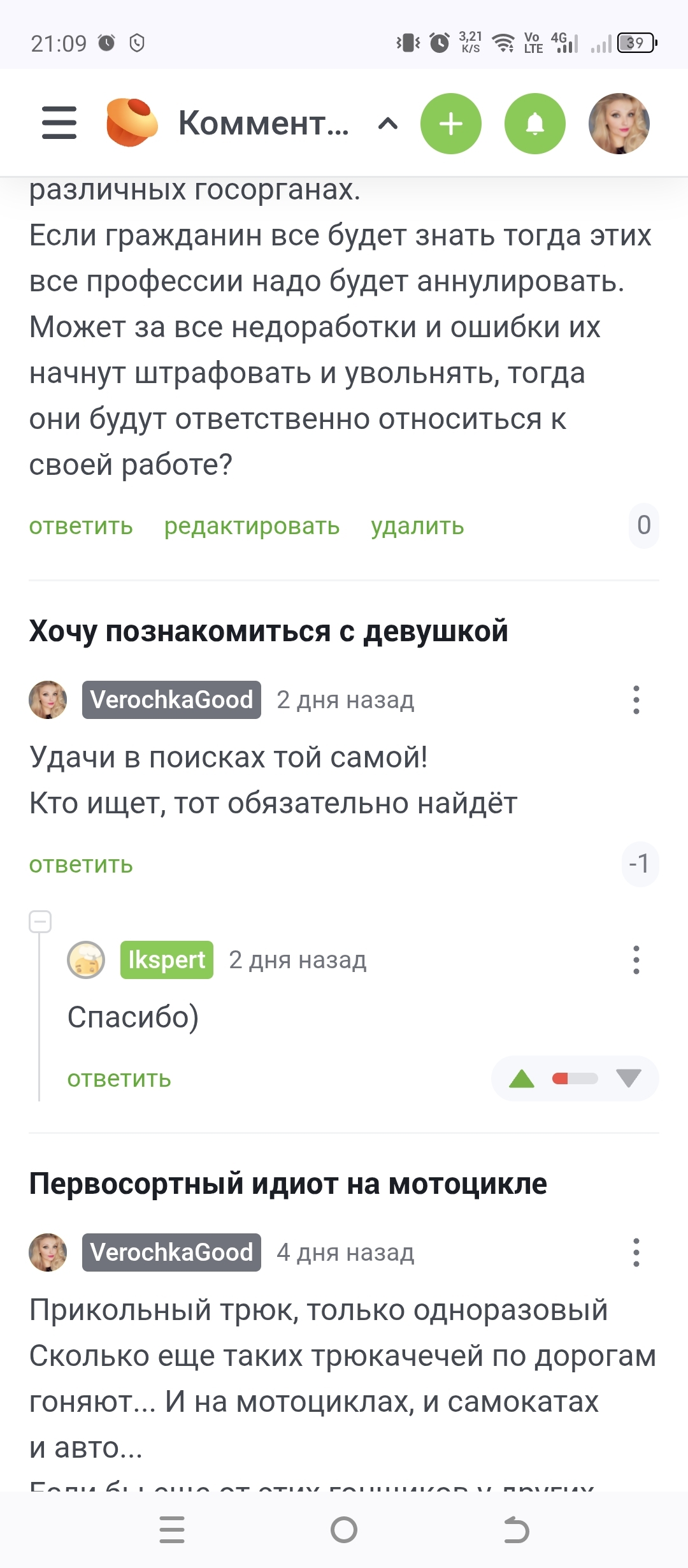The width and height of the screenshot is (688, 1568).
Task: Open the menu on the 4 дня назад comment
Action: pos(636,1252)
